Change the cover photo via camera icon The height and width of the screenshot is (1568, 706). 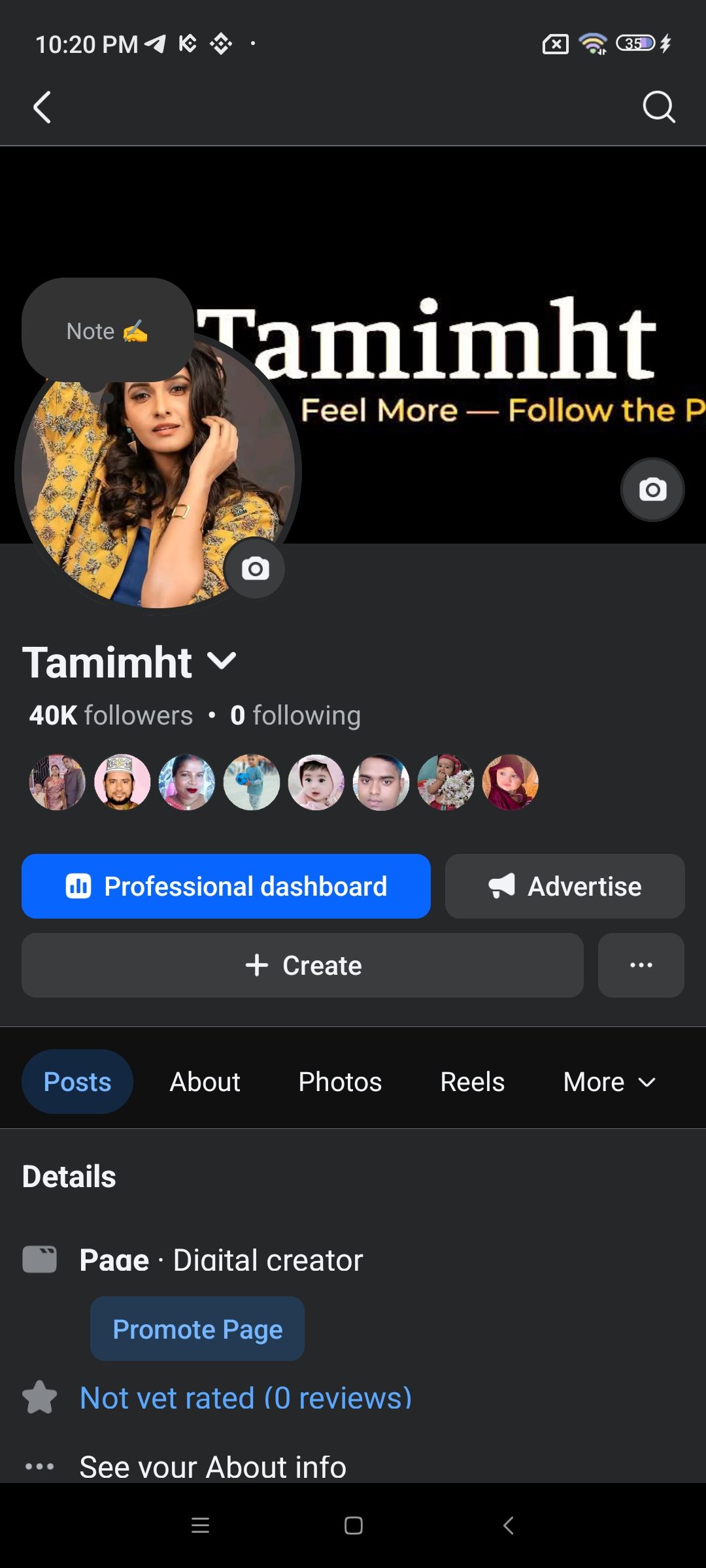click(652, 489)
